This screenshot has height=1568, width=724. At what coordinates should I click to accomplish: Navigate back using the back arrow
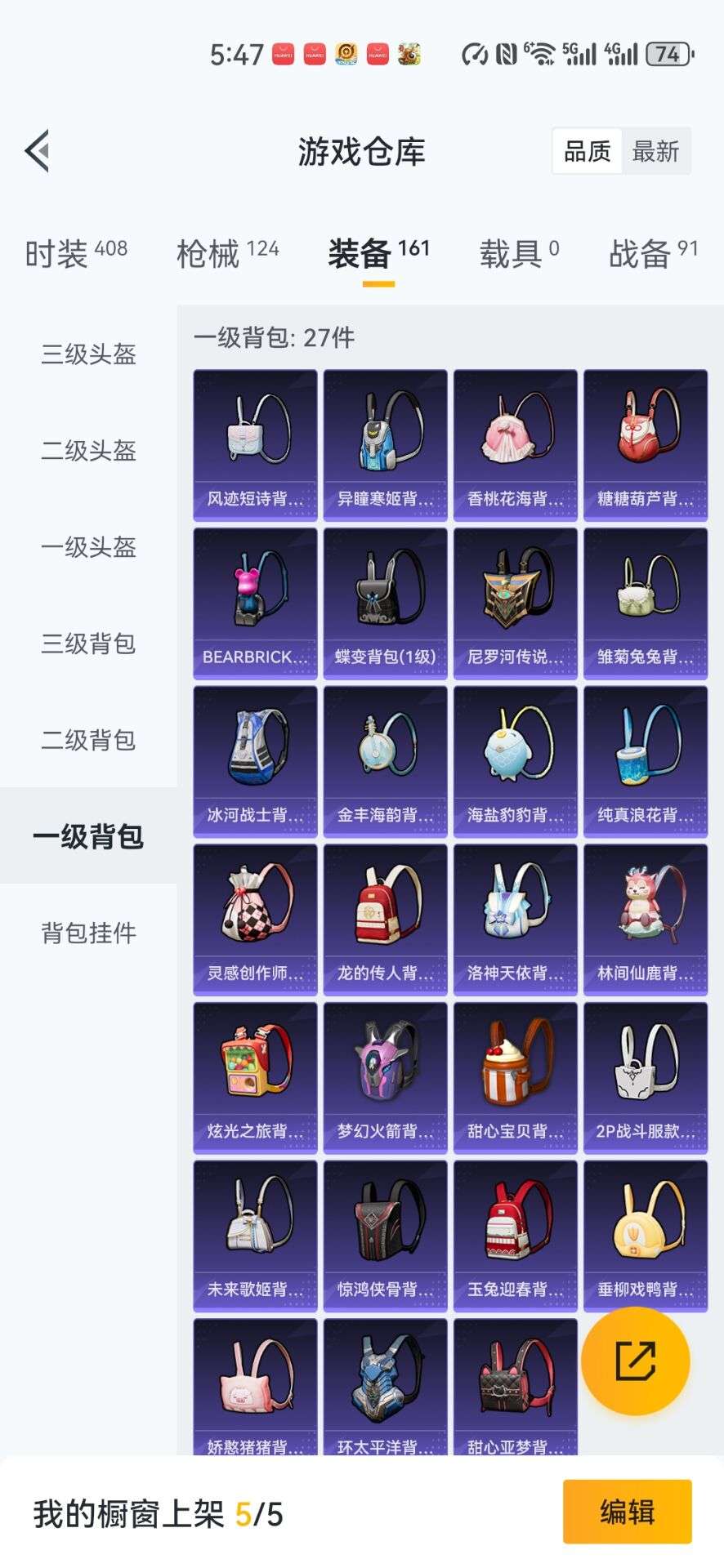(37, 149)
